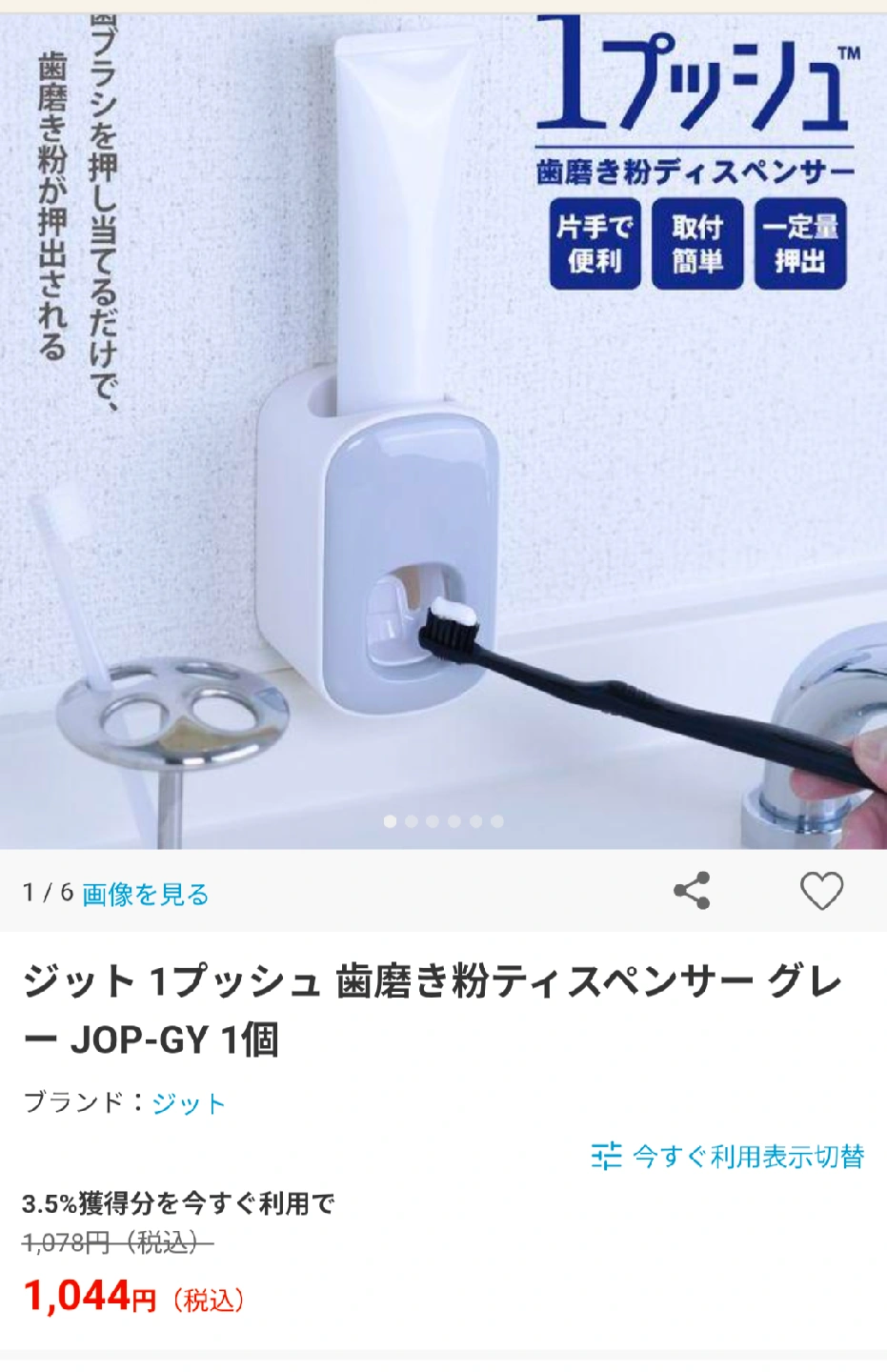887x1372 pixels.
Task: Add product to favorites with heart icon
Action: pos(821,891)
